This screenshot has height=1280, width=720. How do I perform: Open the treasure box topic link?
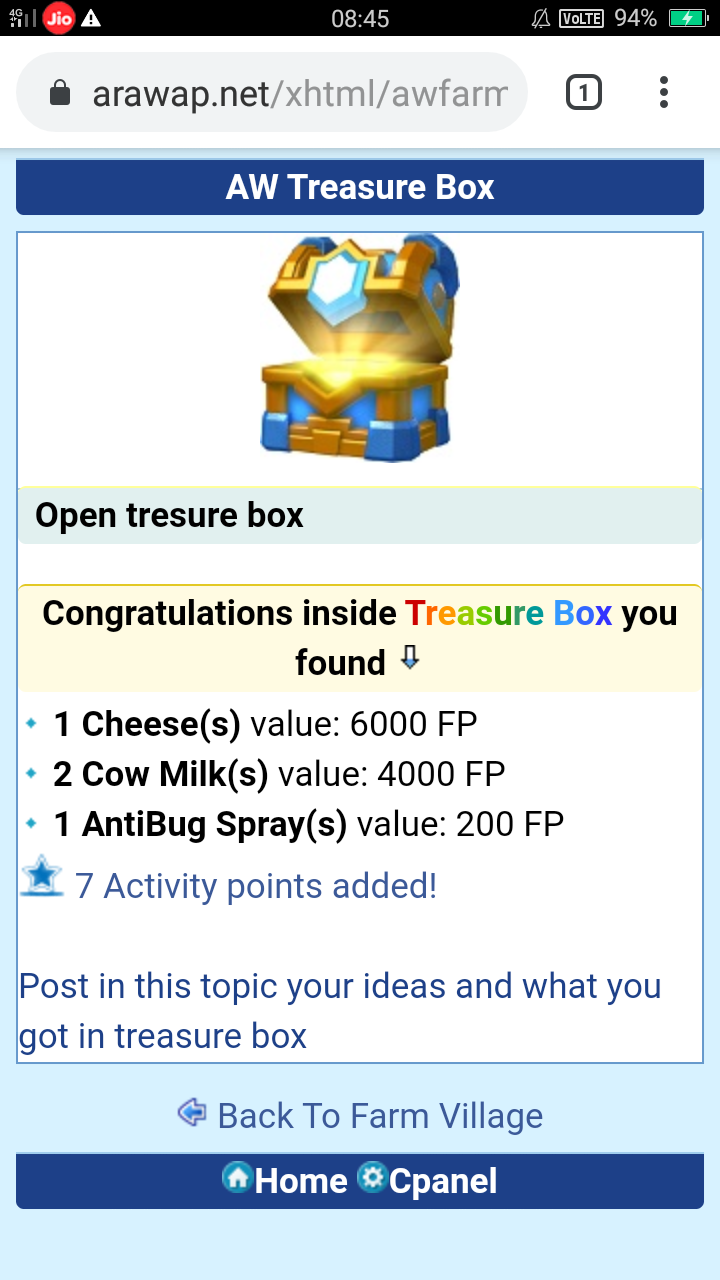(340, 1010)
